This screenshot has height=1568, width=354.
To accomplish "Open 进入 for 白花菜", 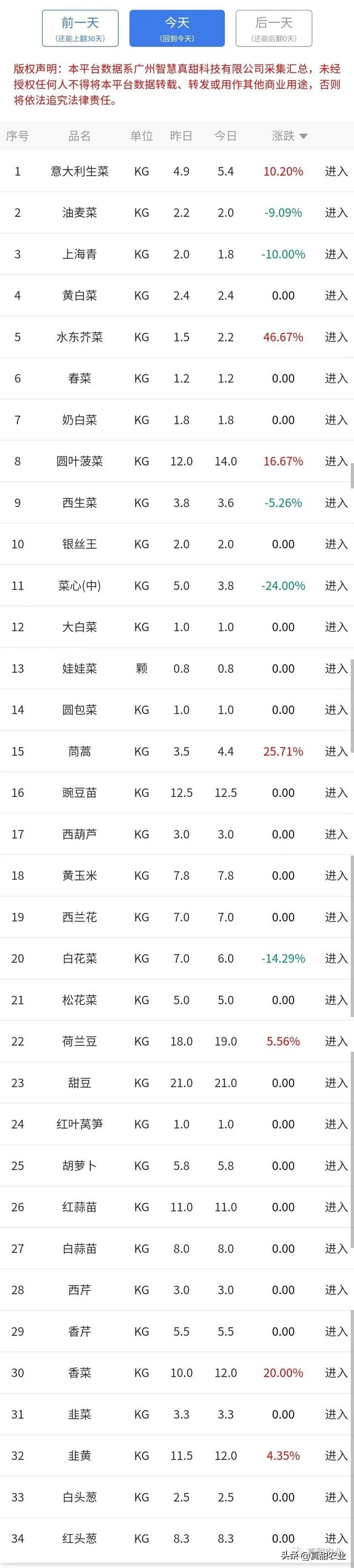I will pos(336,958).
